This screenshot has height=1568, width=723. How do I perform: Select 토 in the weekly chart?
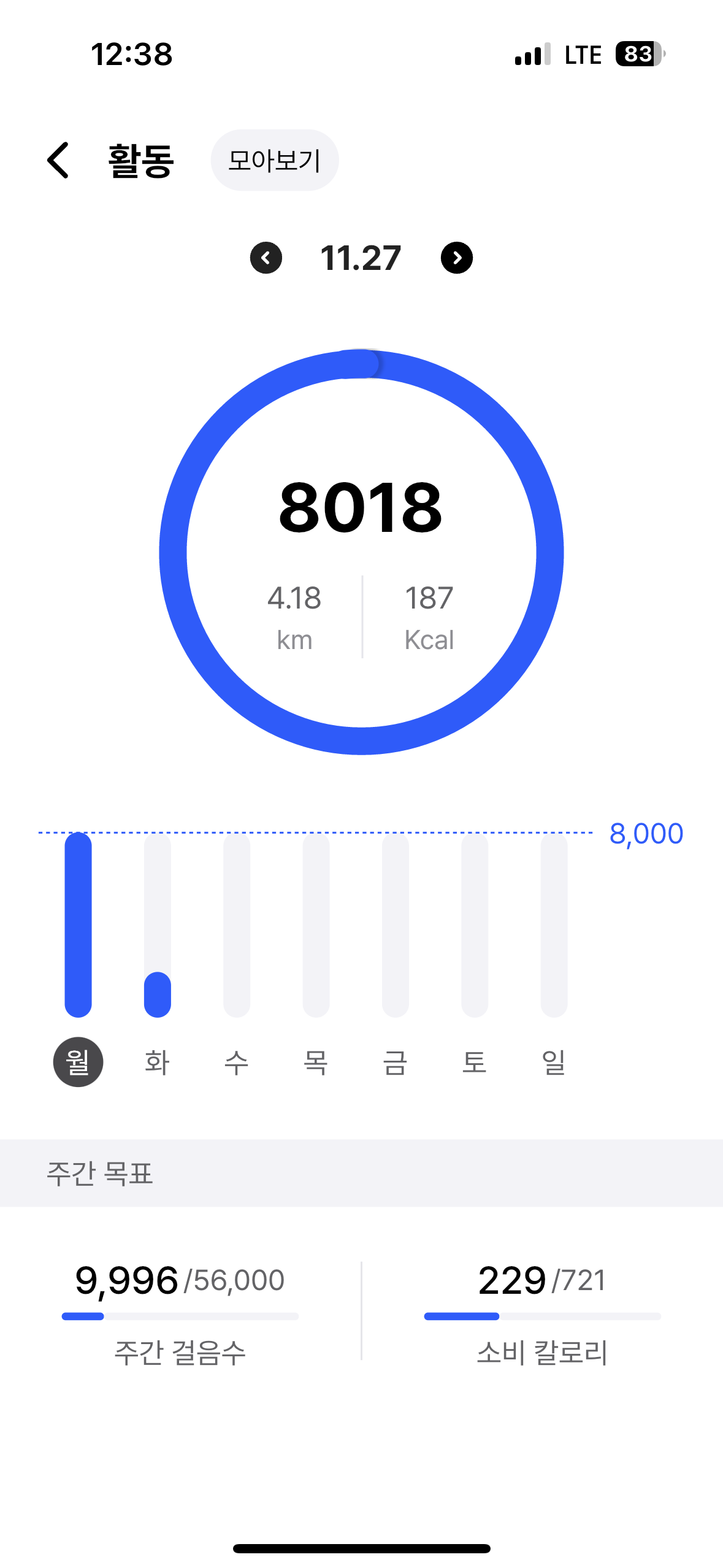click(475, 1061)
